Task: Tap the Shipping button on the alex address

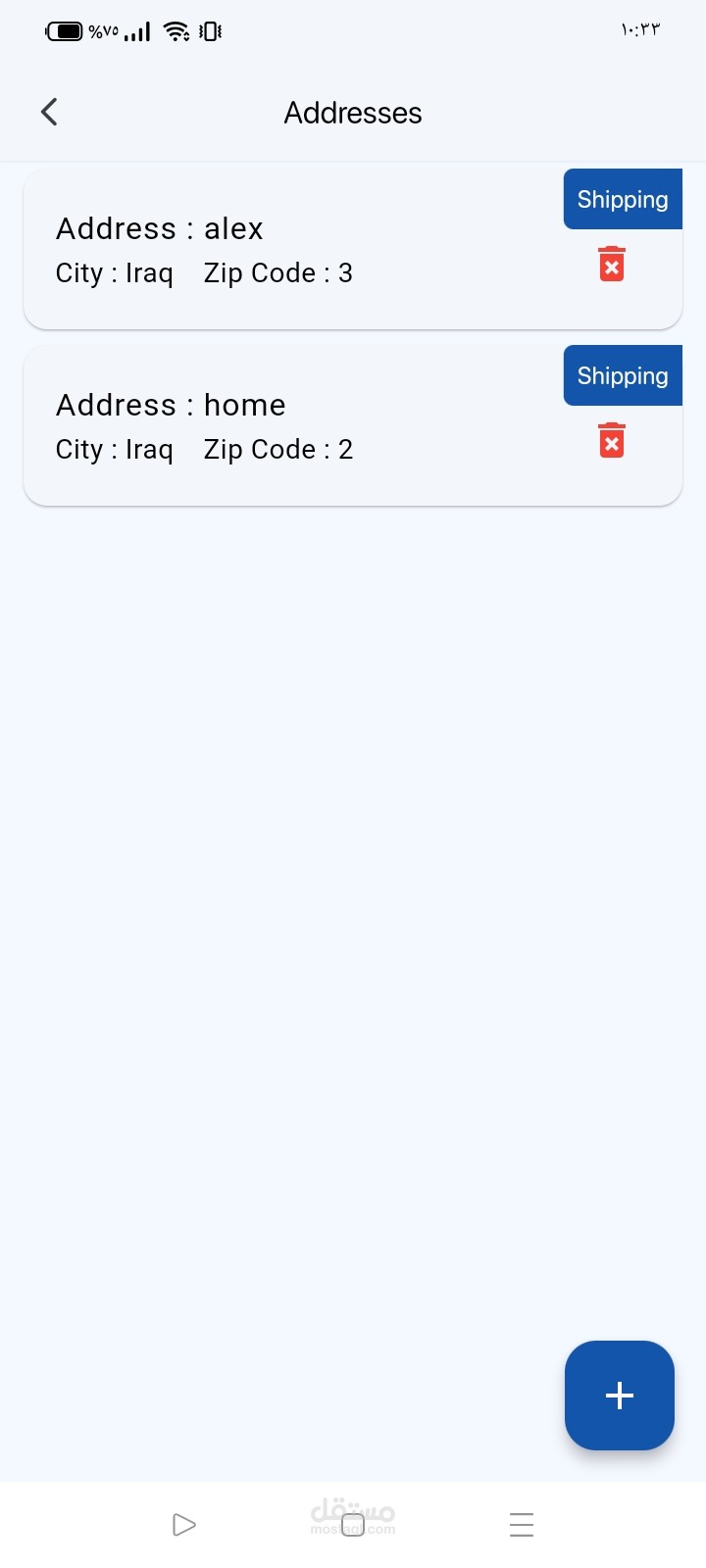Action: point(622,200)
